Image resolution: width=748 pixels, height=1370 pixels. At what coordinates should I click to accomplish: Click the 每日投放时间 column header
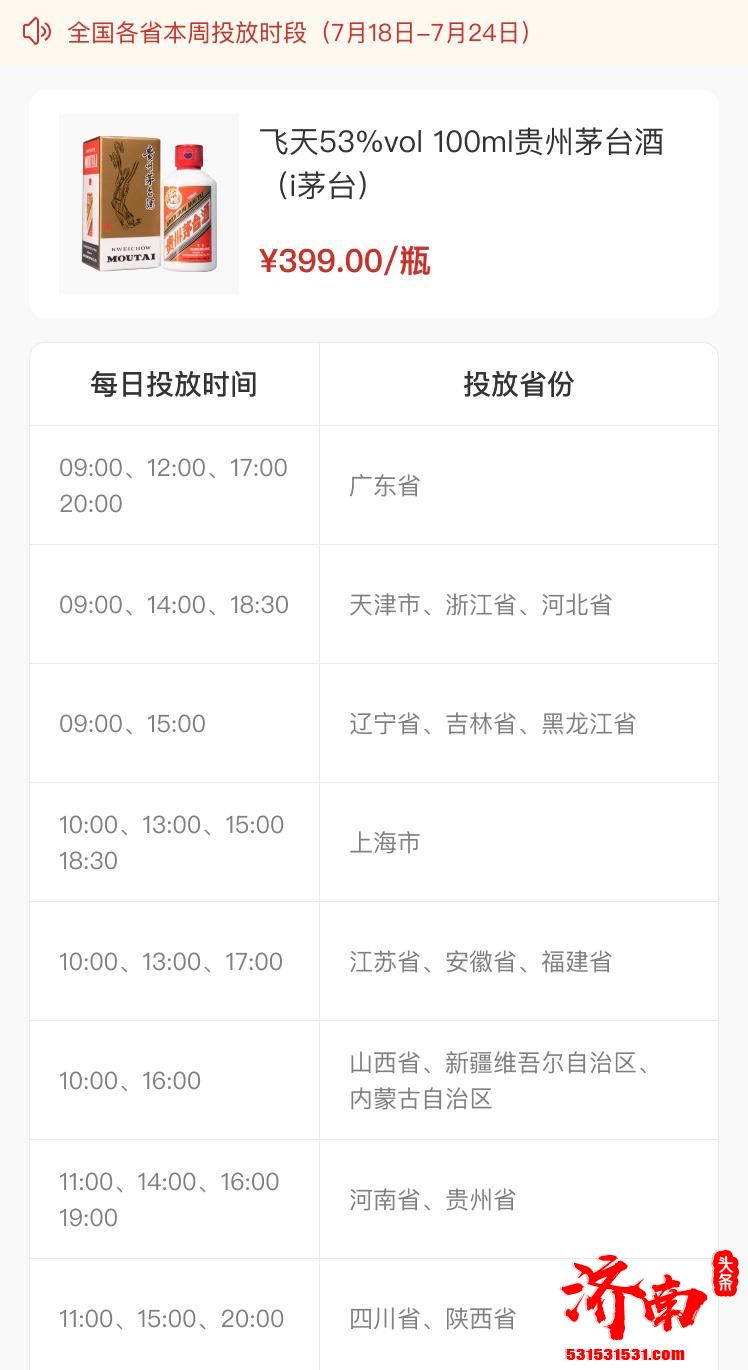[x=174, y=383]
